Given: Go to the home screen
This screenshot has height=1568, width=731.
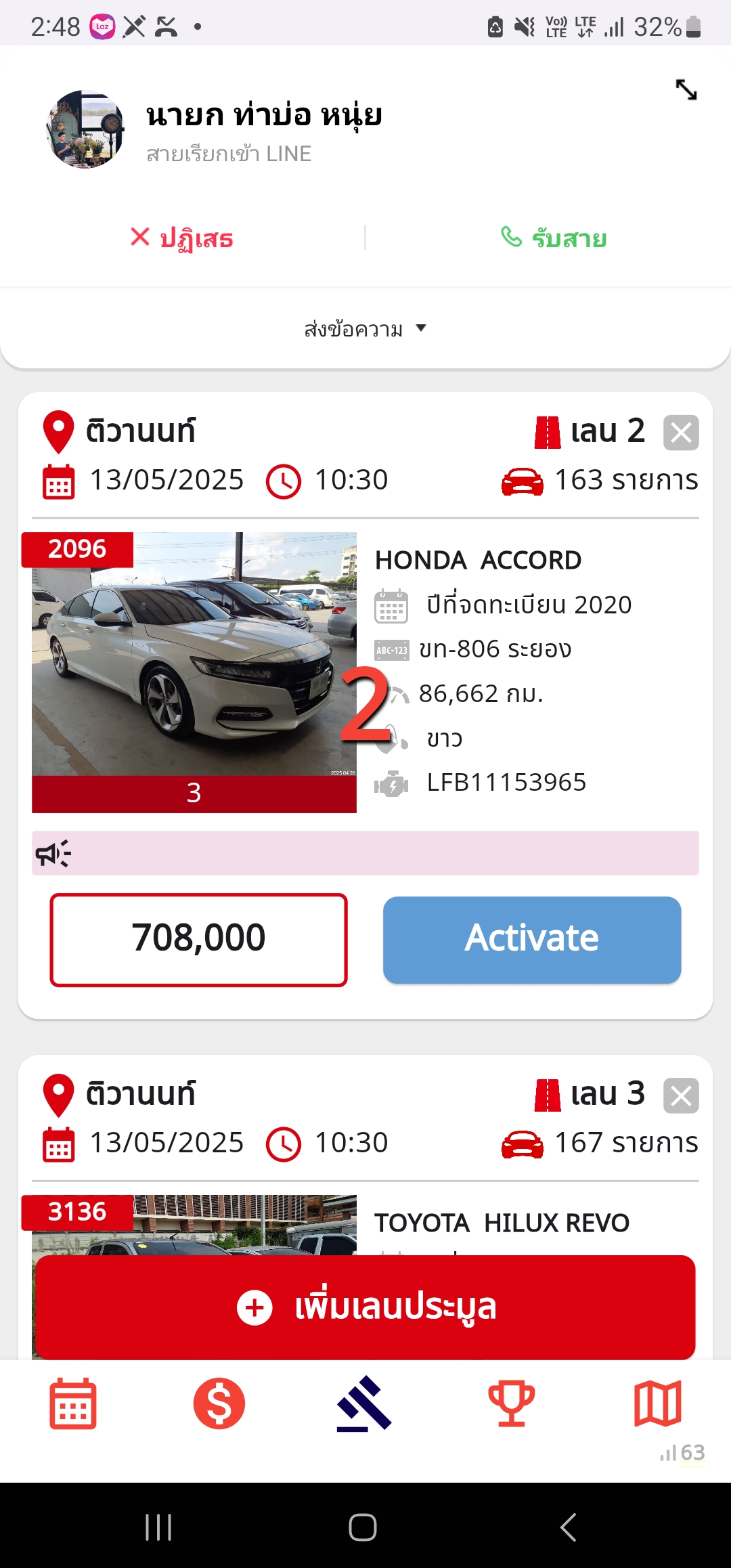Looking at the screenshot, I should (x=363, y=1527).
